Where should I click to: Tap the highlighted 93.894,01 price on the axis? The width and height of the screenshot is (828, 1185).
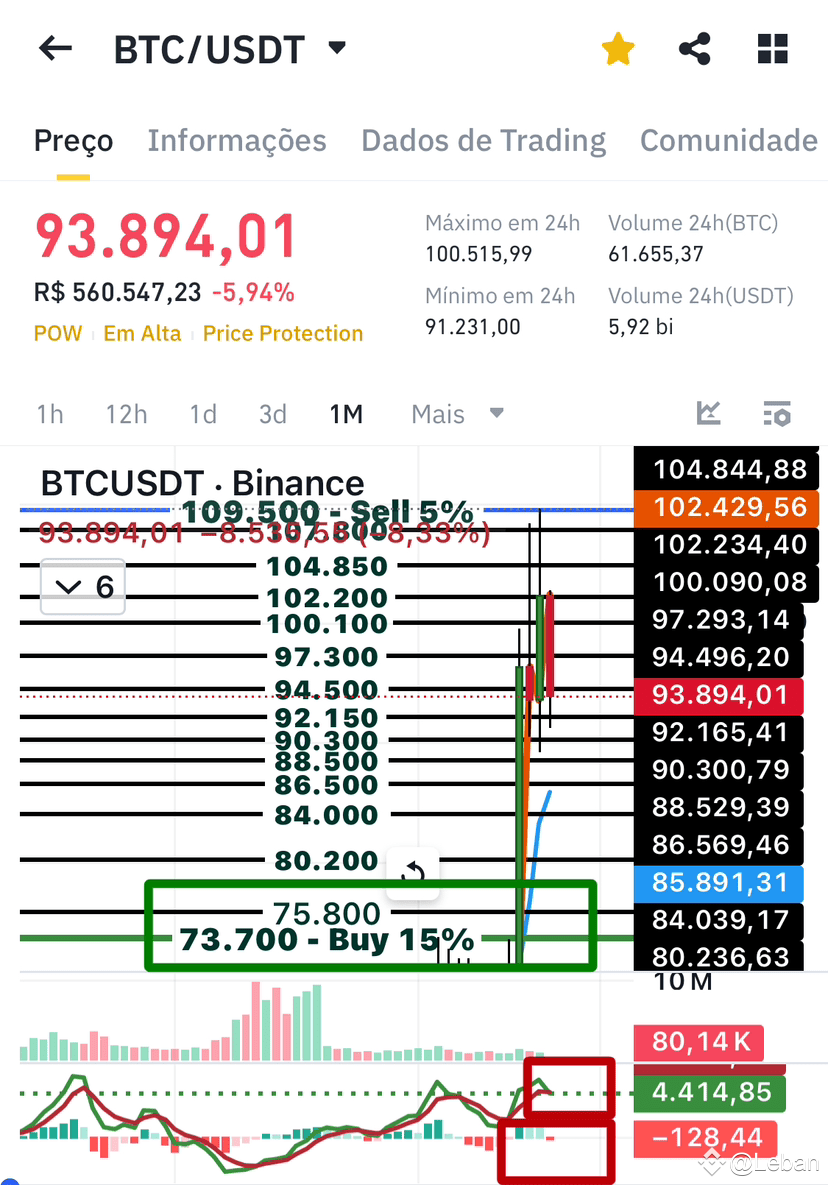[718, 695]
